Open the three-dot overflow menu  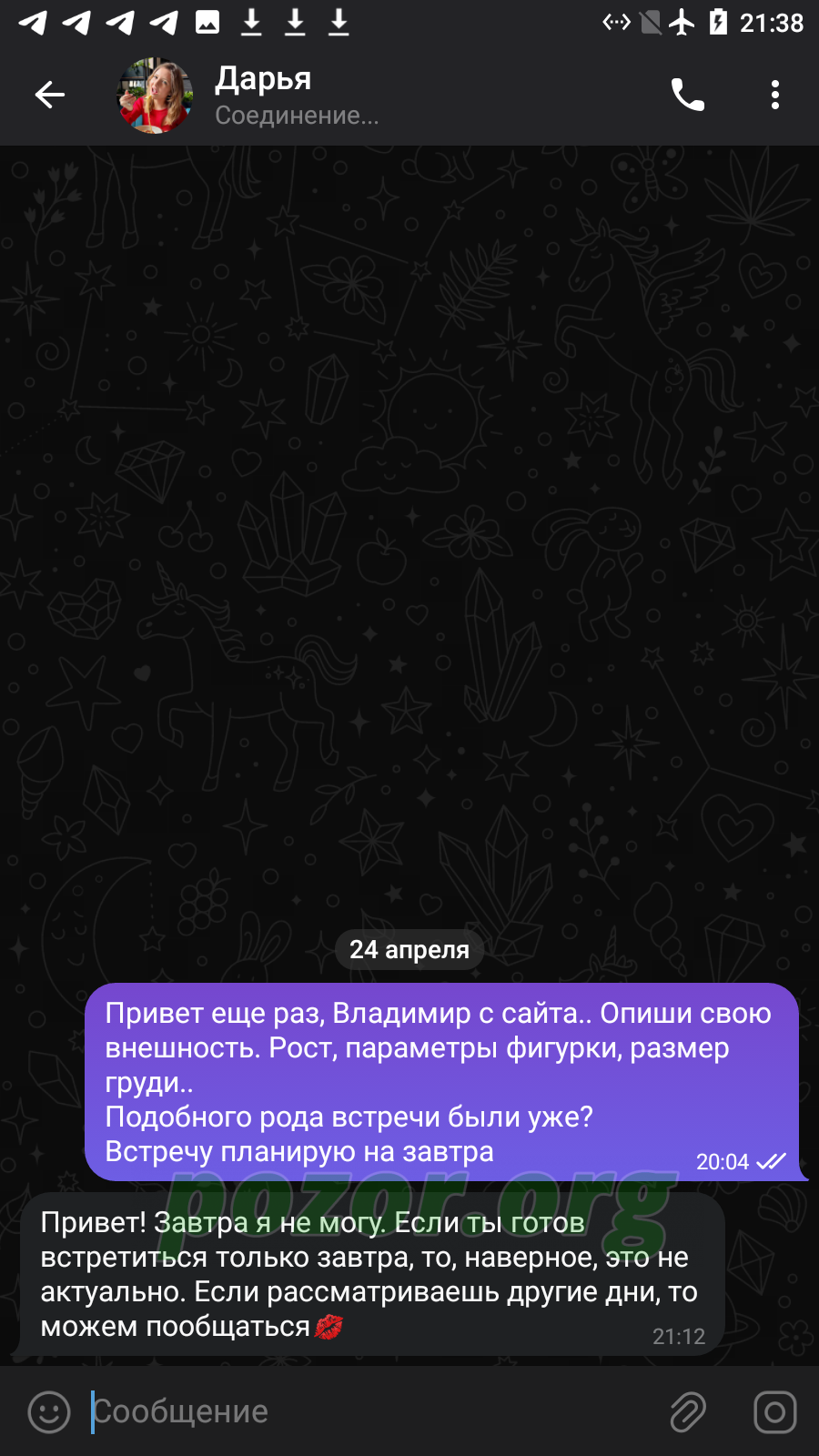775,95
